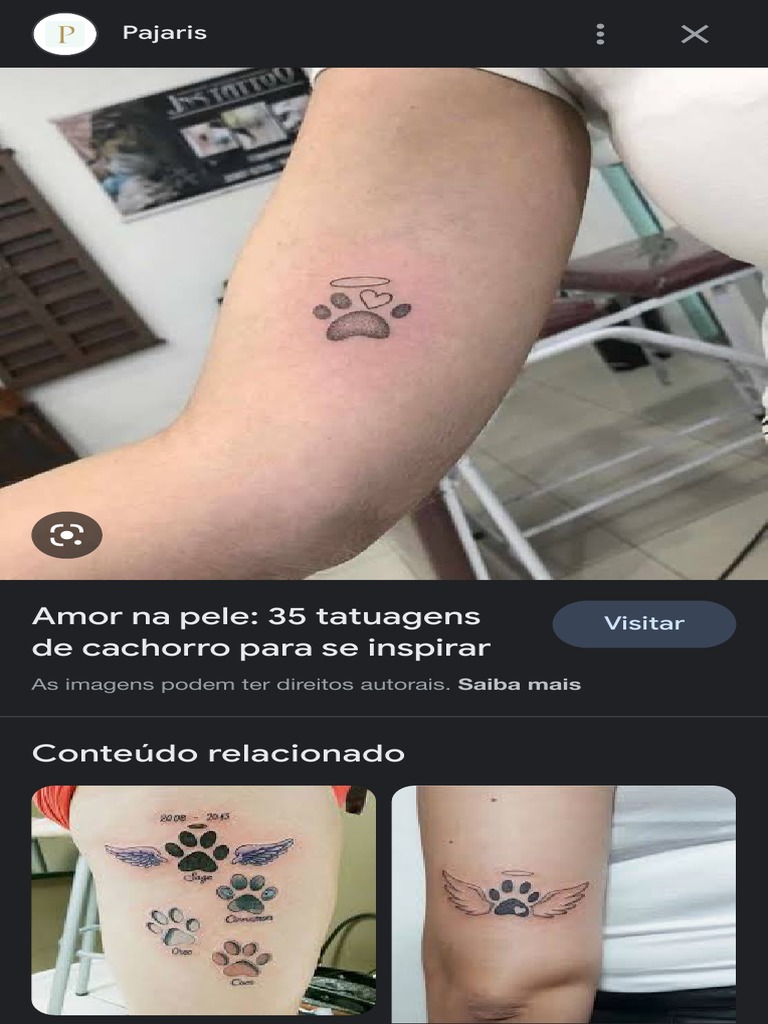The image size is (768, 1024).
Task: Tap the copyright disclaimer text
Action: [x=240, y=684]
